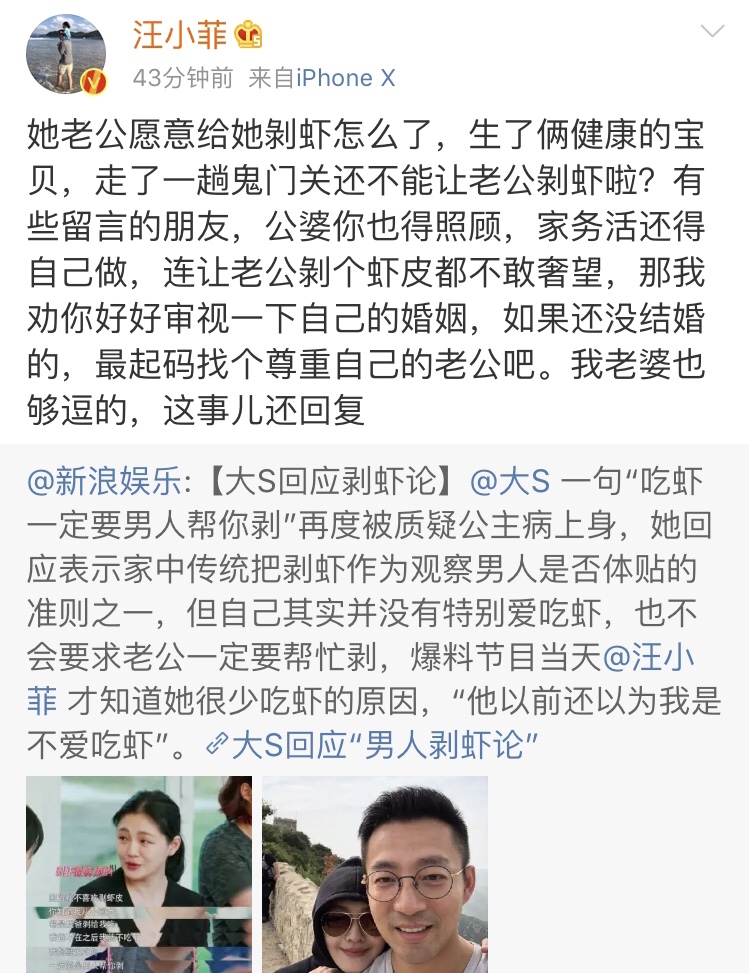The width and height of the screenshot is (749, 973).
Task: Open 汪小菲's profile avatar photo
Action: [x=65, y=52]
